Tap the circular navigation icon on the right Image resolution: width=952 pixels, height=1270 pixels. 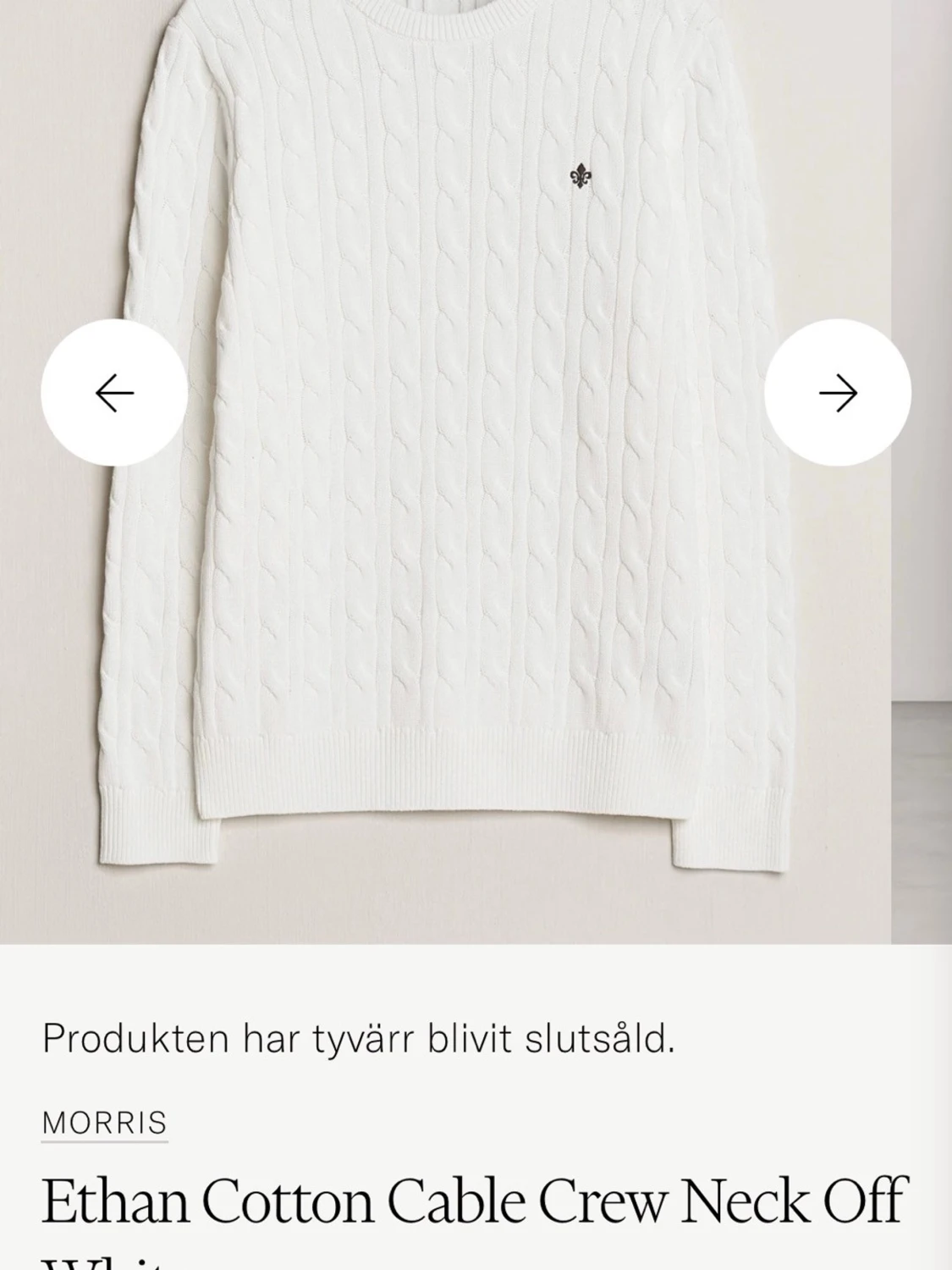[839, 392]
